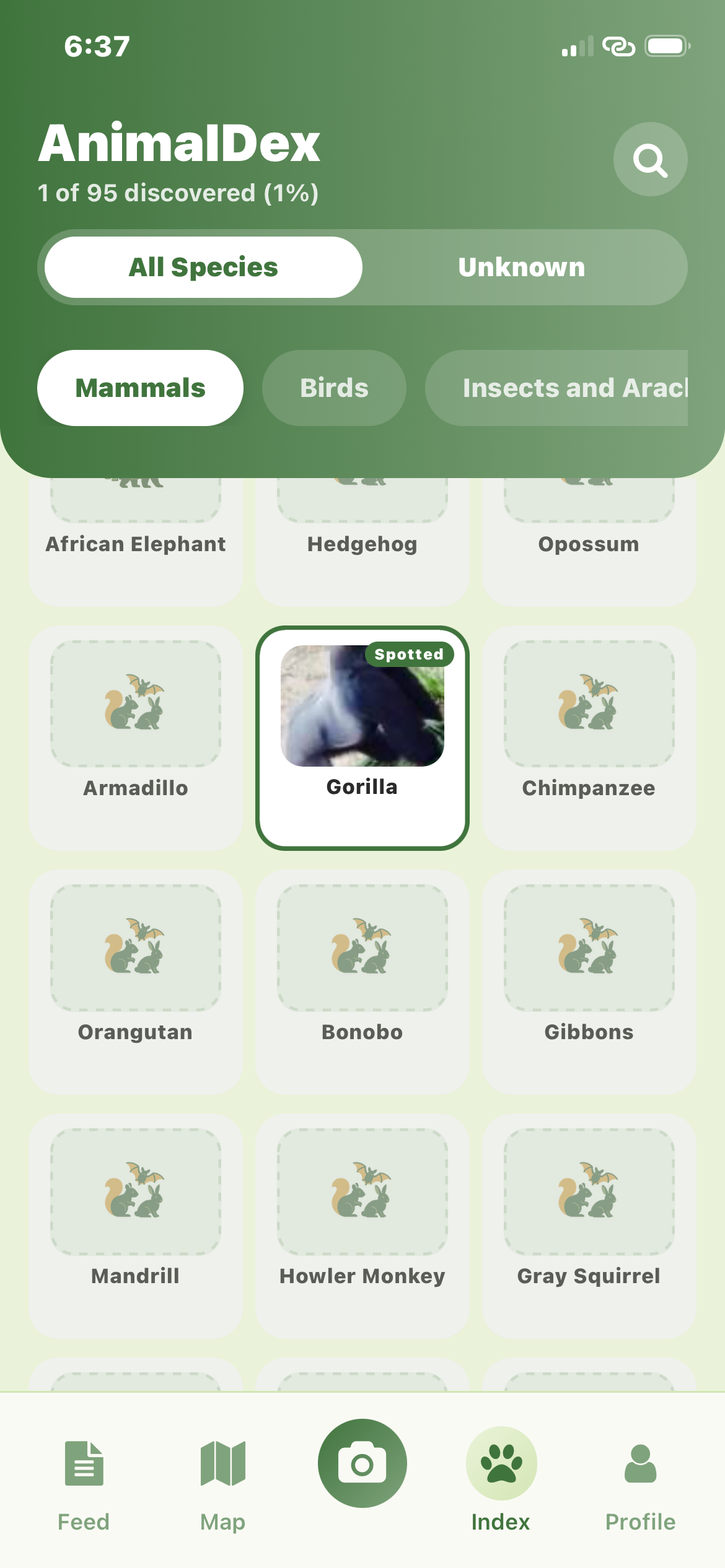
Task: Open the spotted Gorilla card
Action: click(x=362, y=737)
